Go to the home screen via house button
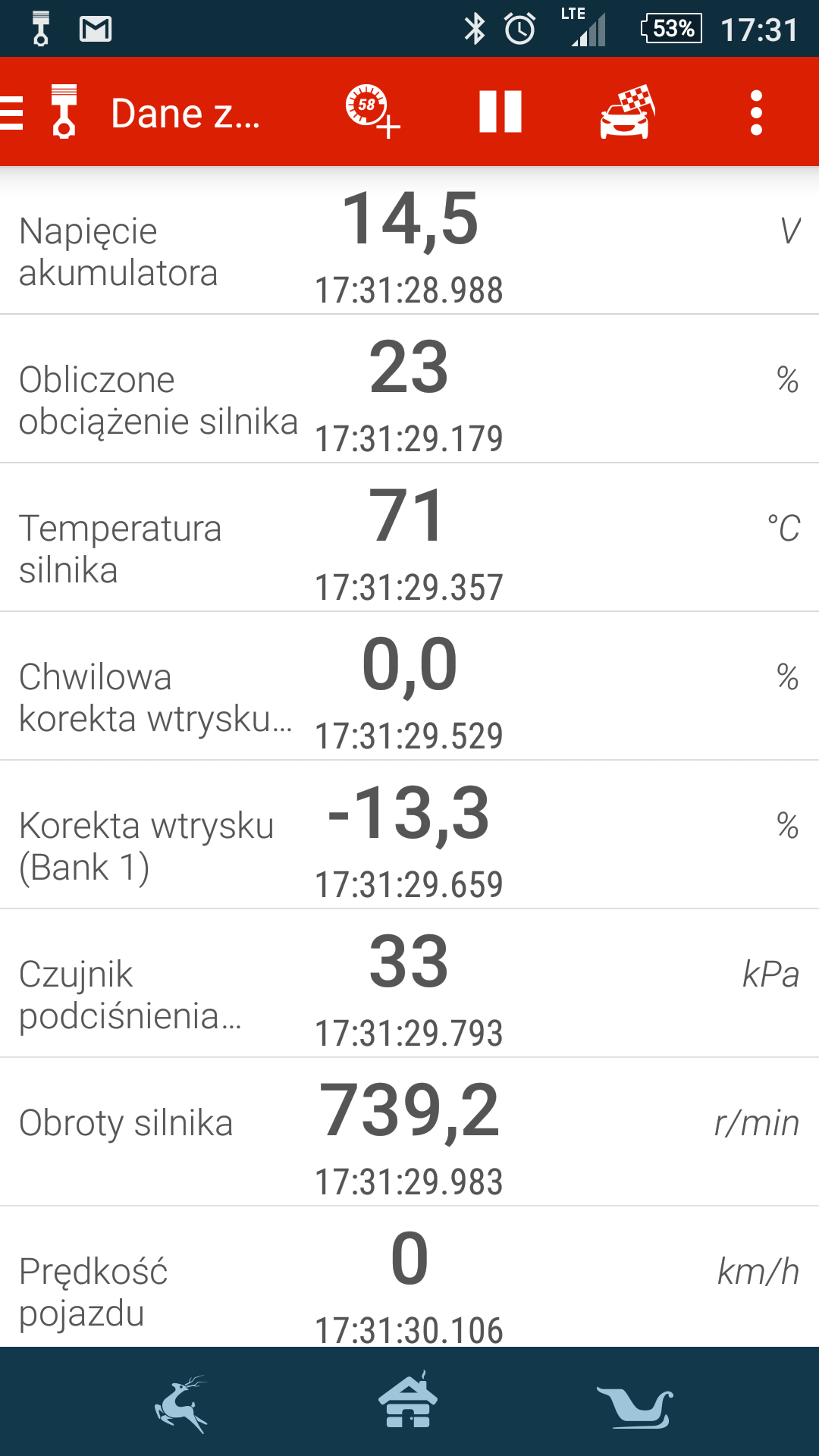The height and width of the screenshot is (1456, 819). point(409,1401)
